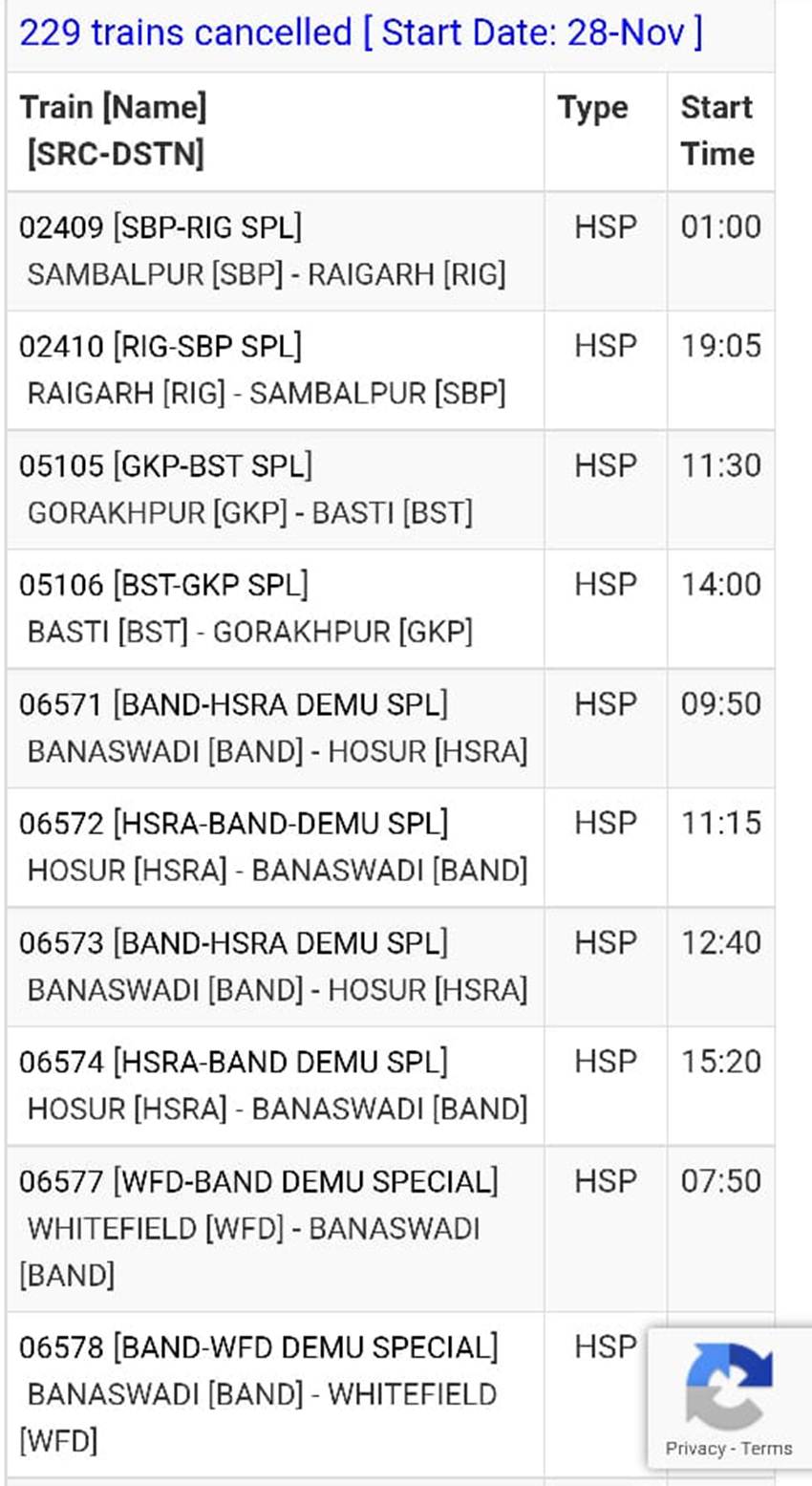
Task: Open the reCAPTCHA Terms link
Action: point(767,1448)
